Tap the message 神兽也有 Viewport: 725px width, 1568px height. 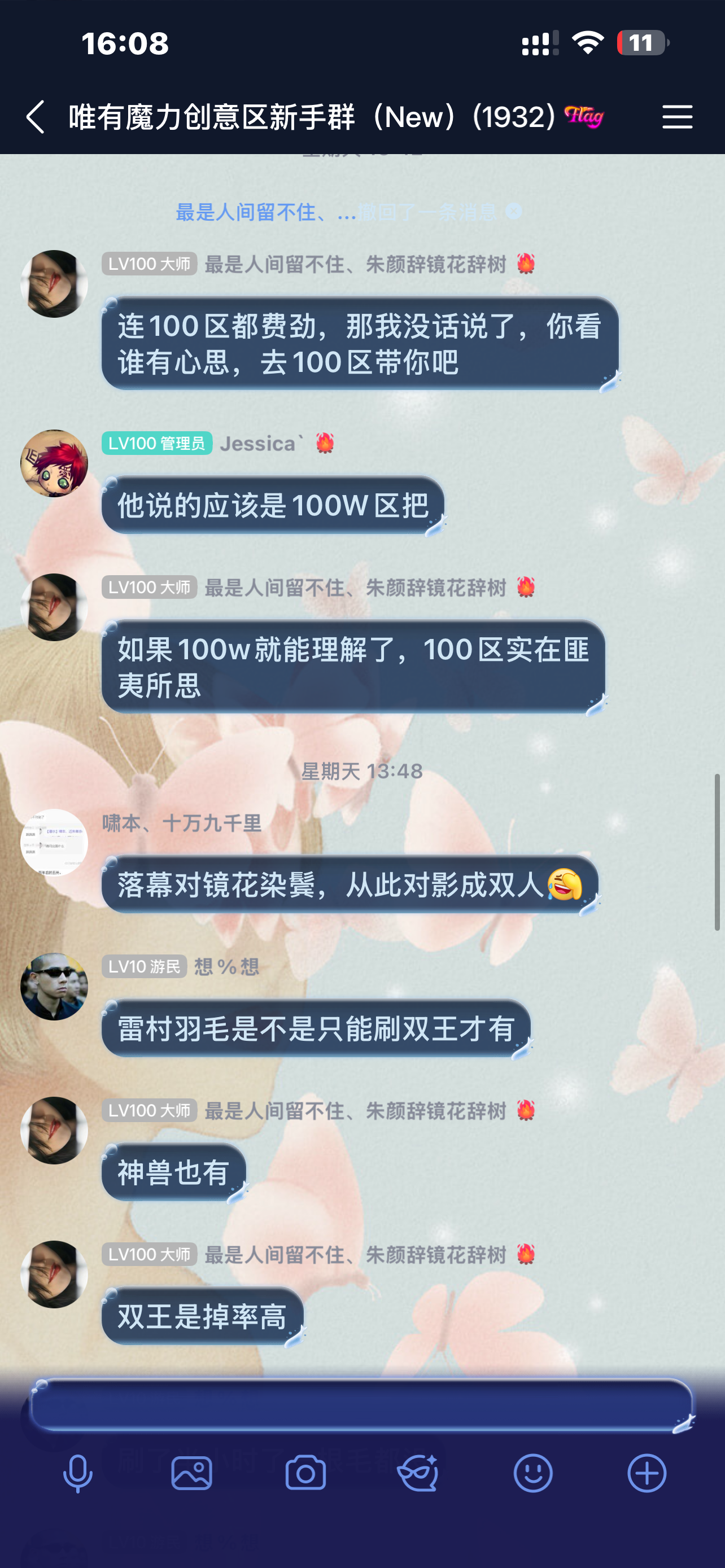click(x=173, y=1172)
